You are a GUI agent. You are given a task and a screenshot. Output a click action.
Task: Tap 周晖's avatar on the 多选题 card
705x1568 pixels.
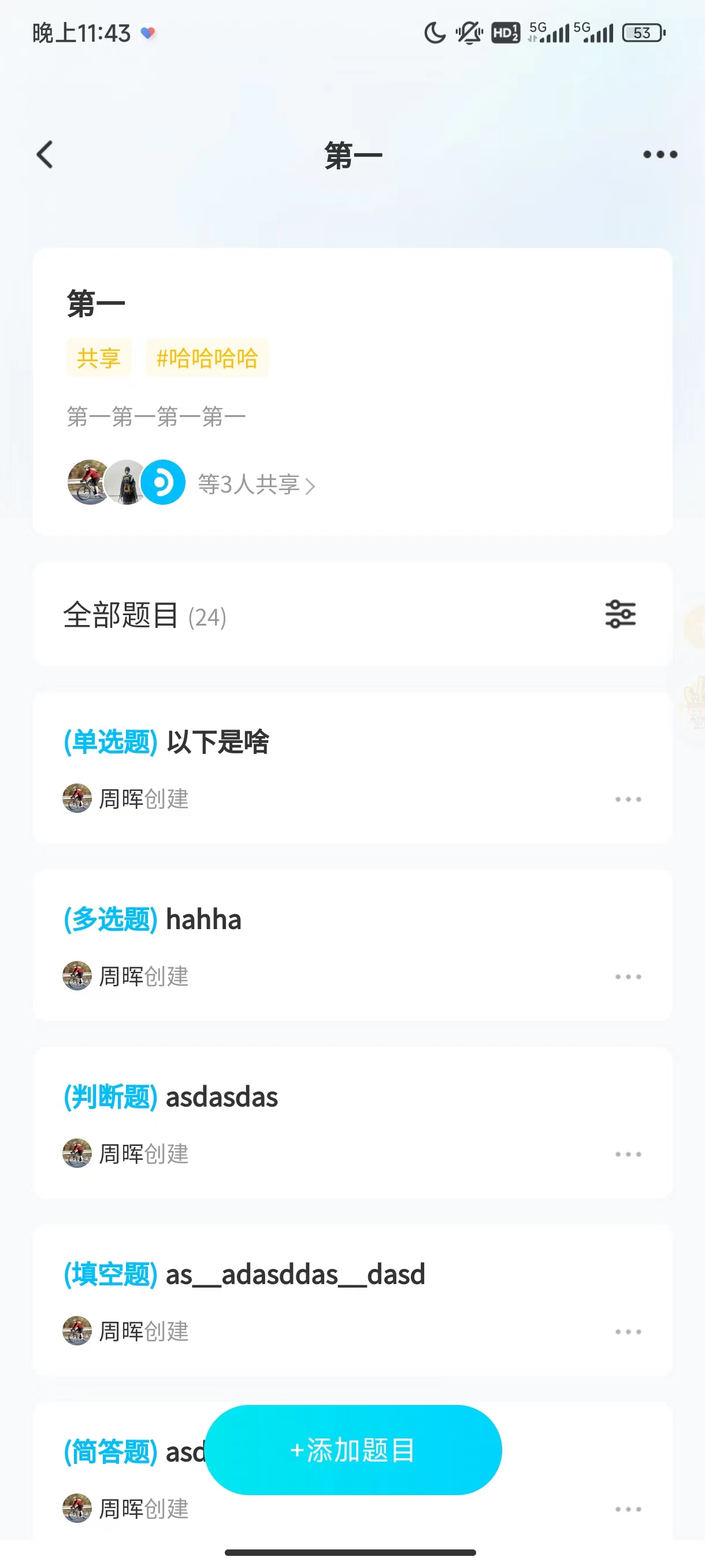77,977
